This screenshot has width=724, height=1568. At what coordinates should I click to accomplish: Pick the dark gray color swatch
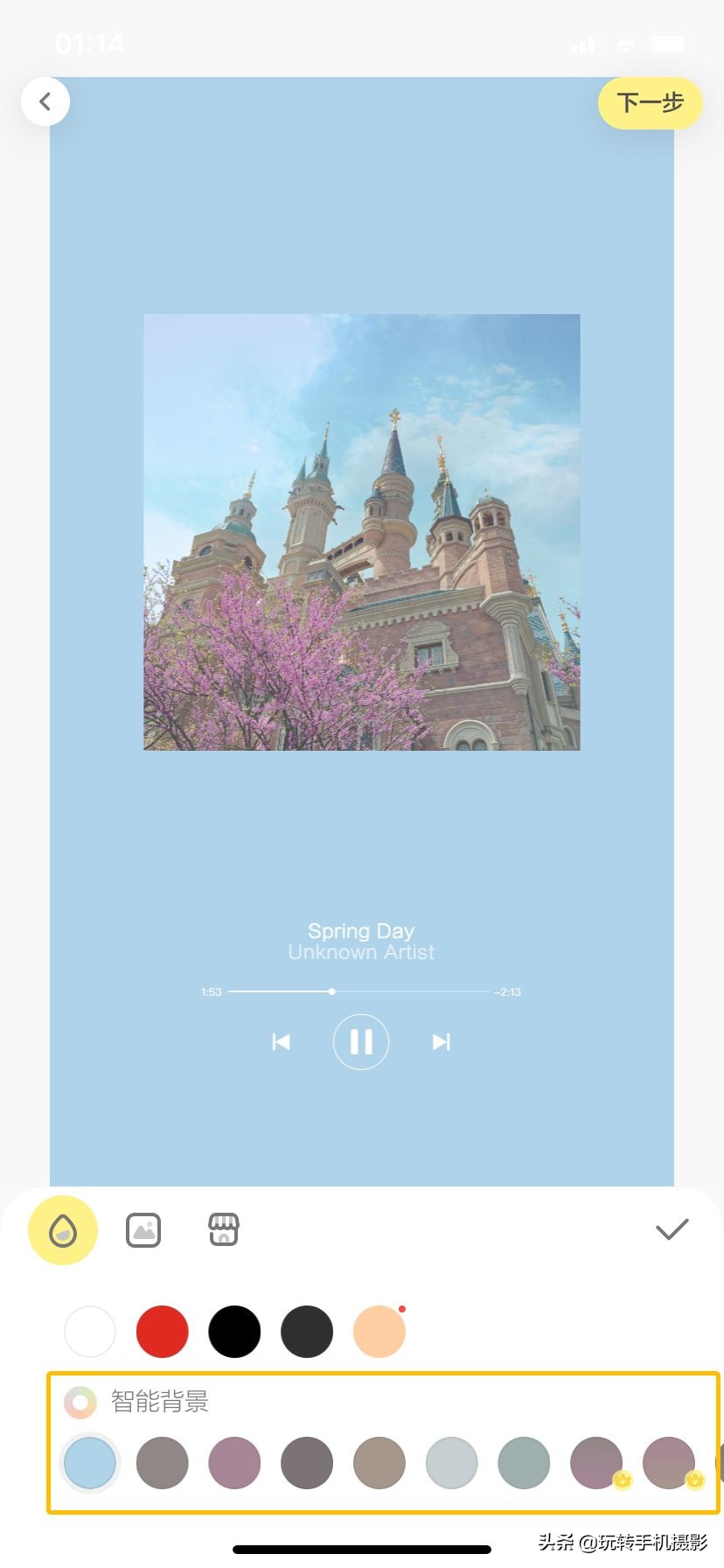tap(307, 1332)
